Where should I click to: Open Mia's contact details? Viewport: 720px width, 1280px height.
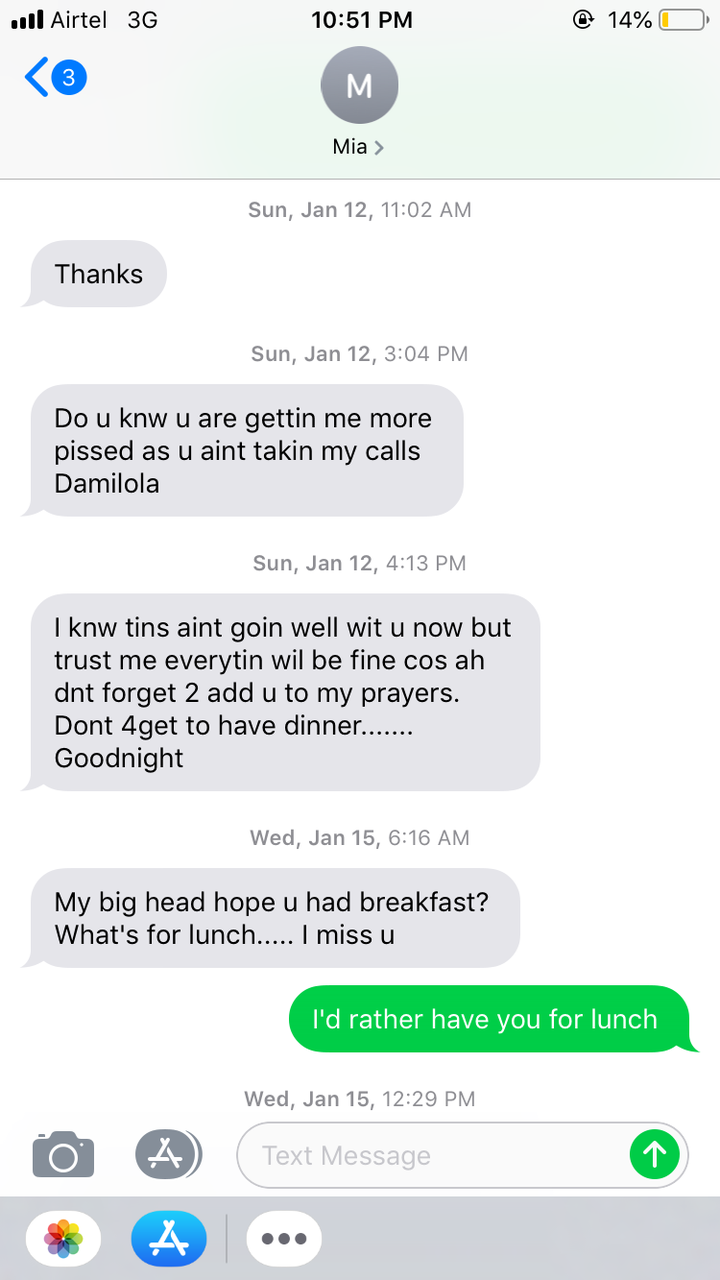pos(359,102)
